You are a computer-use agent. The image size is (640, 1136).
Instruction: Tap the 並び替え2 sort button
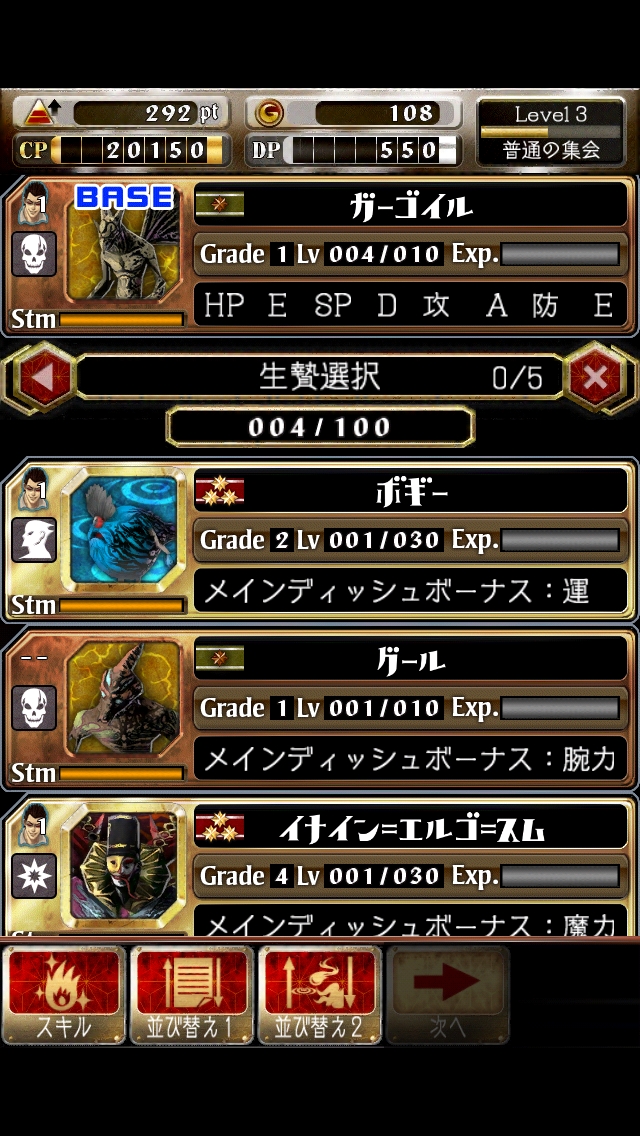coord(320,995)
